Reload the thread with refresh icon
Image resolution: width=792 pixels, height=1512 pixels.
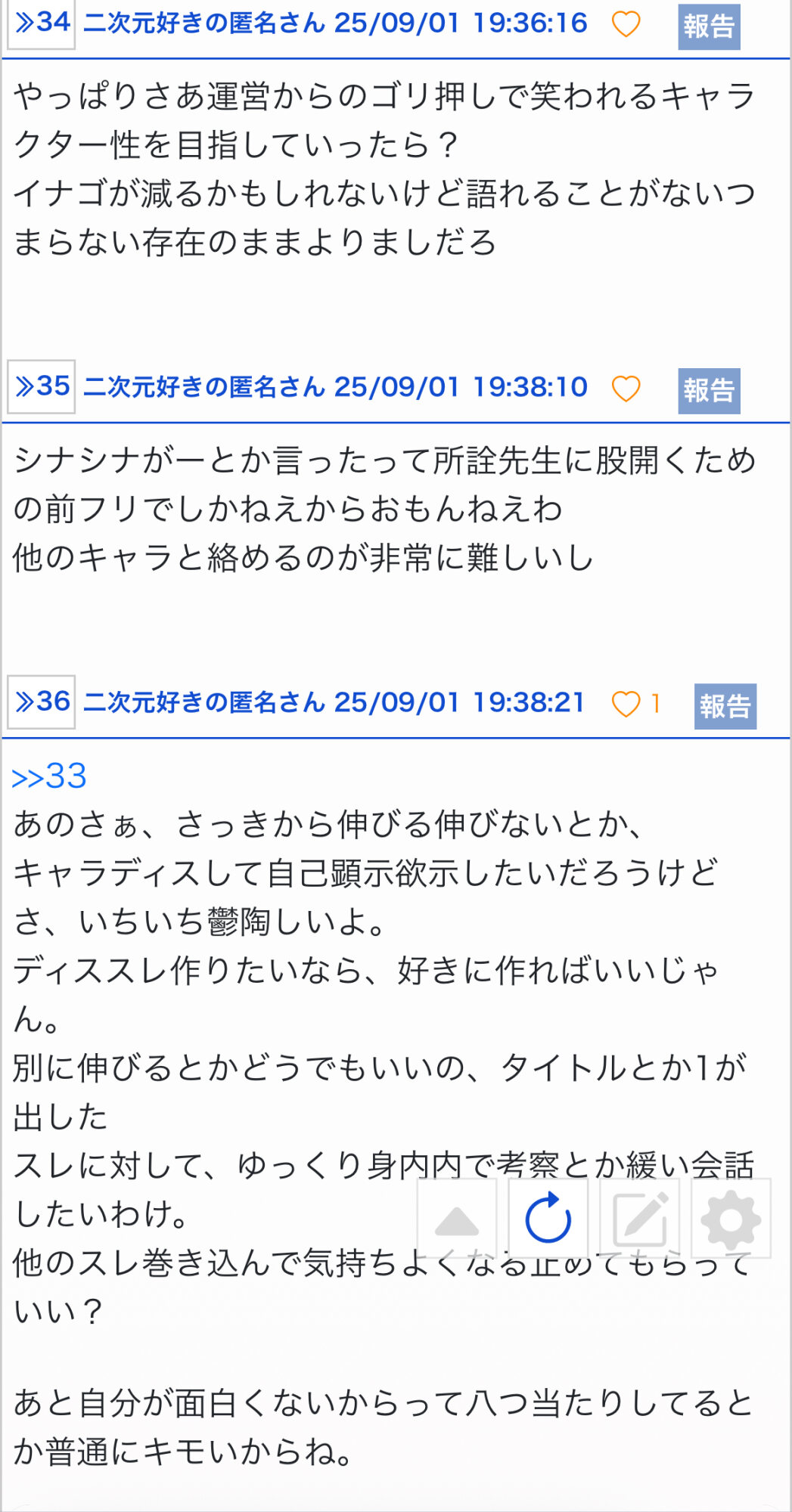(548, 1219)
